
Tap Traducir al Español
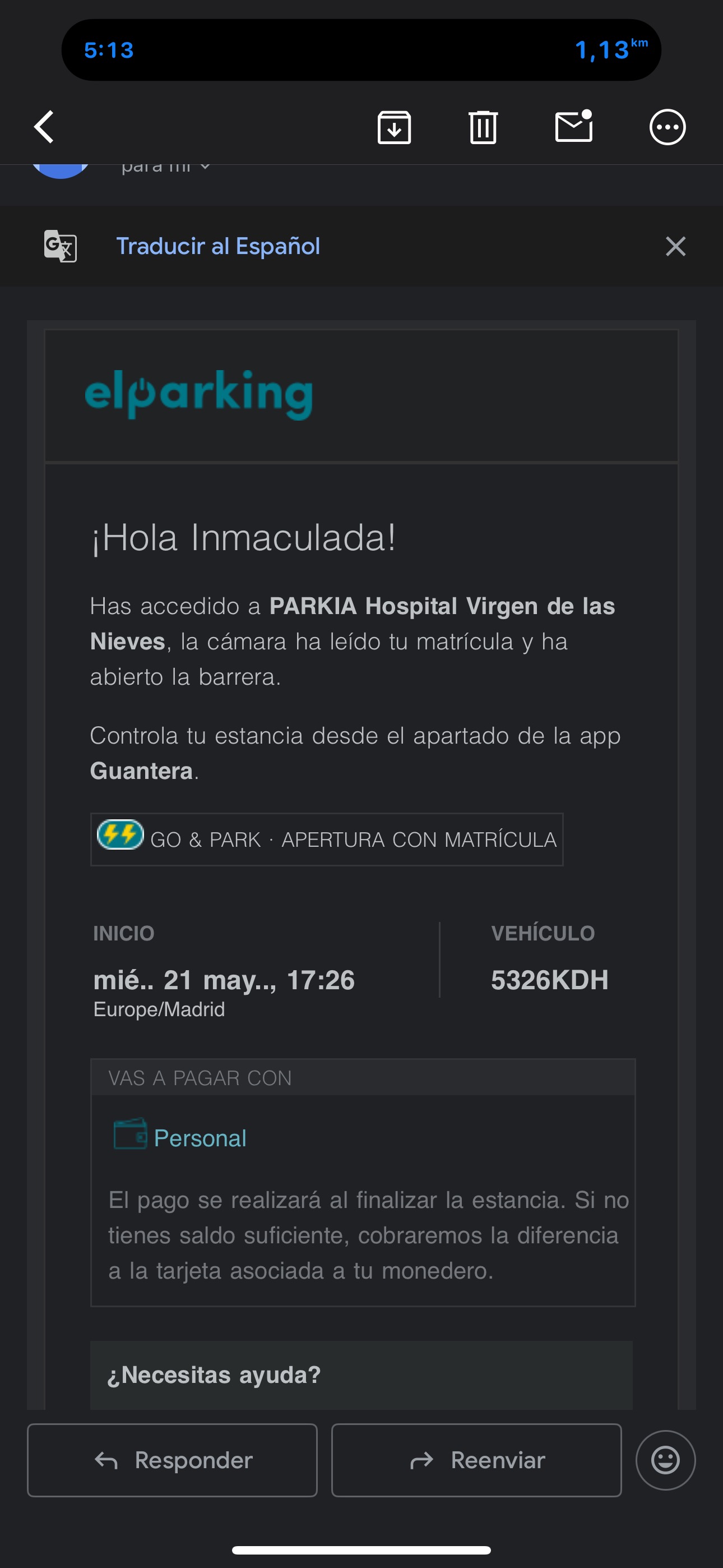(x=218, y=246)
